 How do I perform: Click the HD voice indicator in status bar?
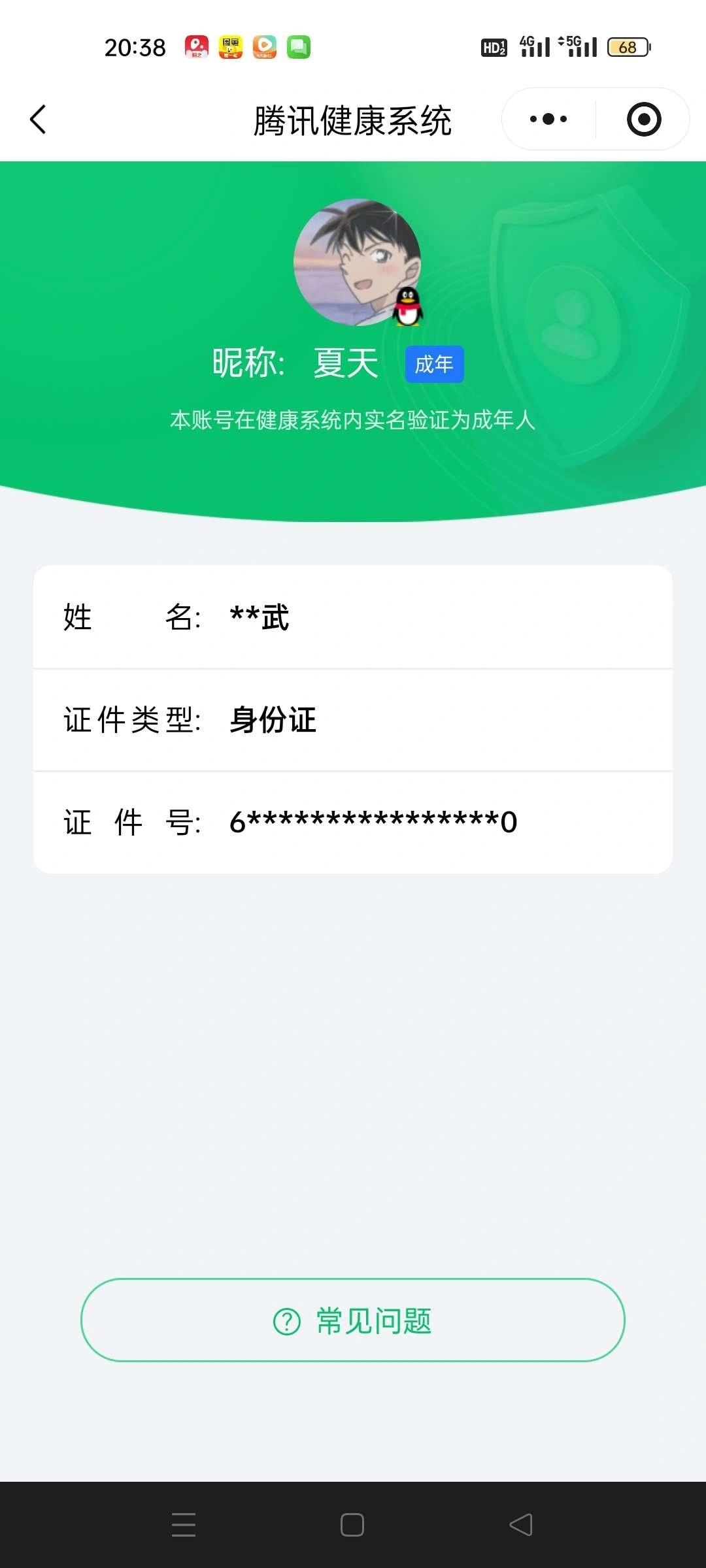[x=494, y=46]
